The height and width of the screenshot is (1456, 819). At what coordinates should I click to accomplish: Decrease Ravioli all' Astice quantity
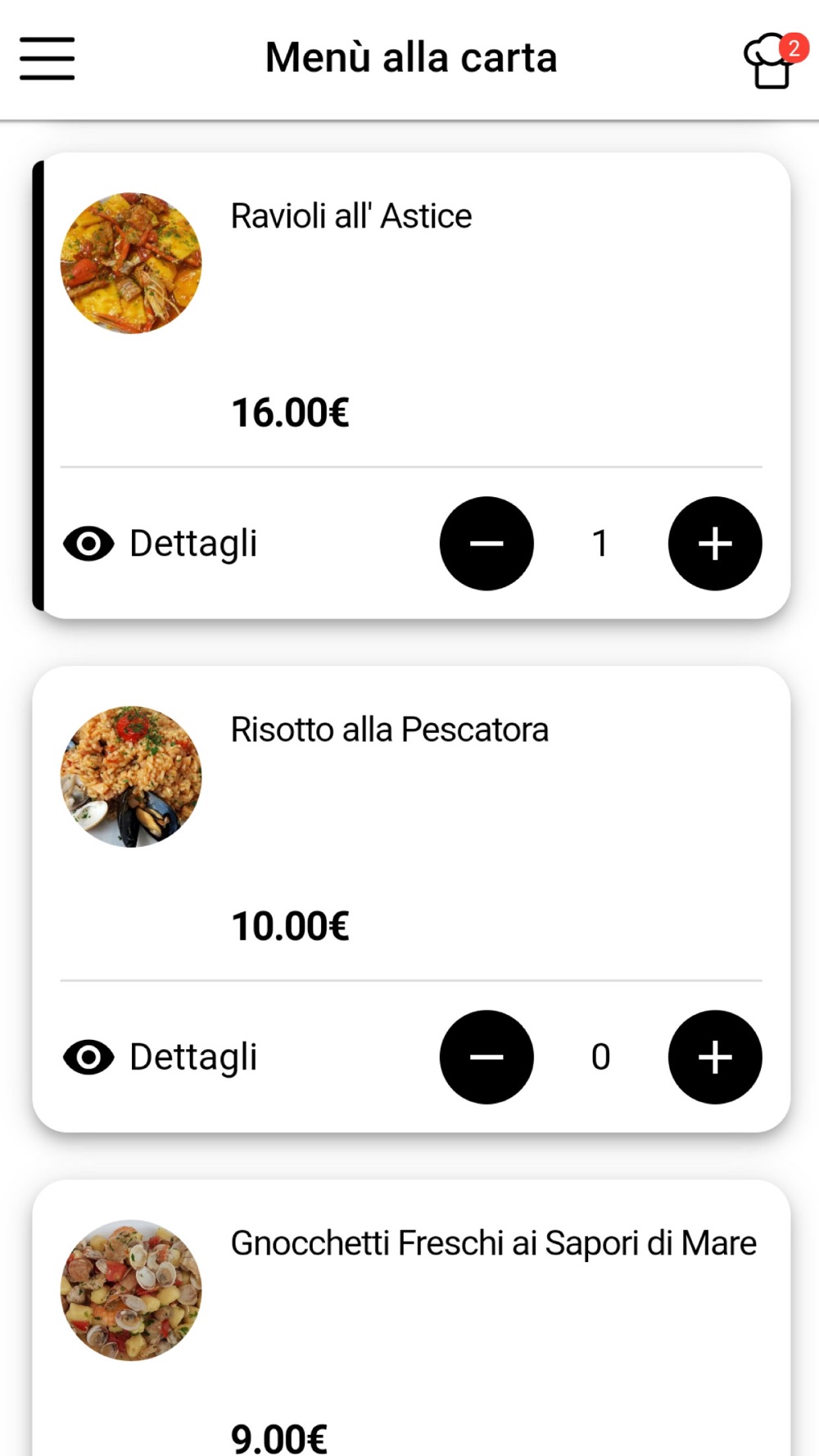pyautogui.click(x=486, y=544)
